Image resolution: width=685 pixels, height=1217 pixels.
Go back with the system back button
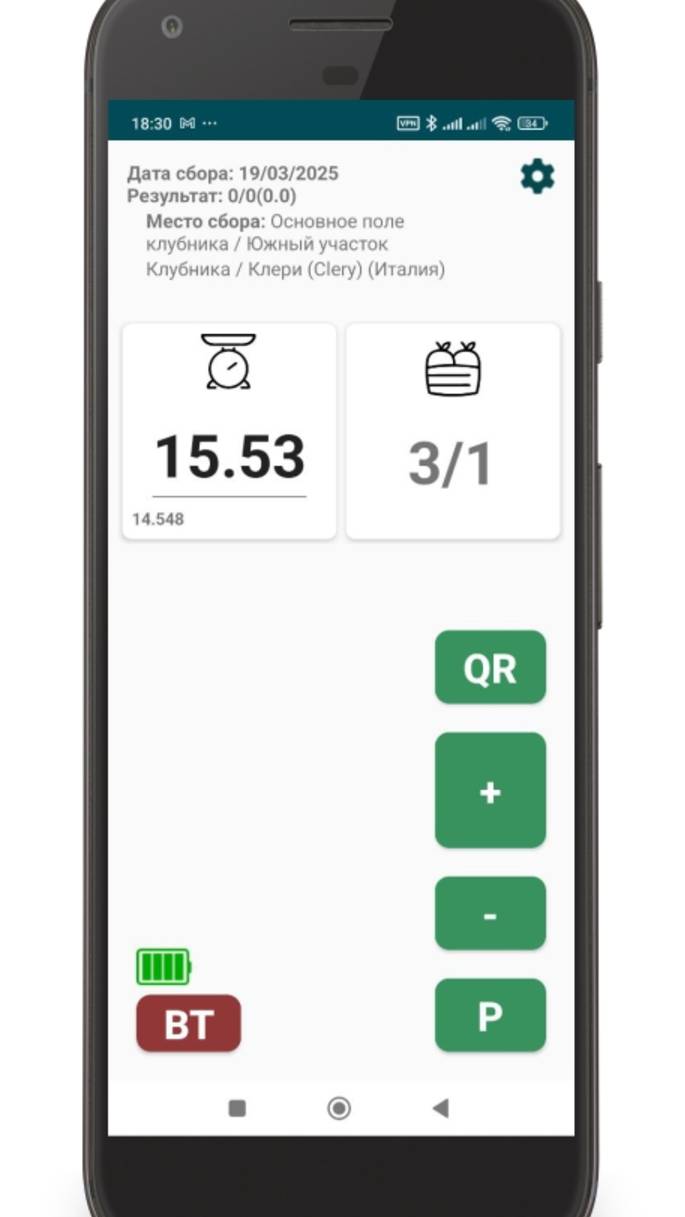tap(440, 1108)
